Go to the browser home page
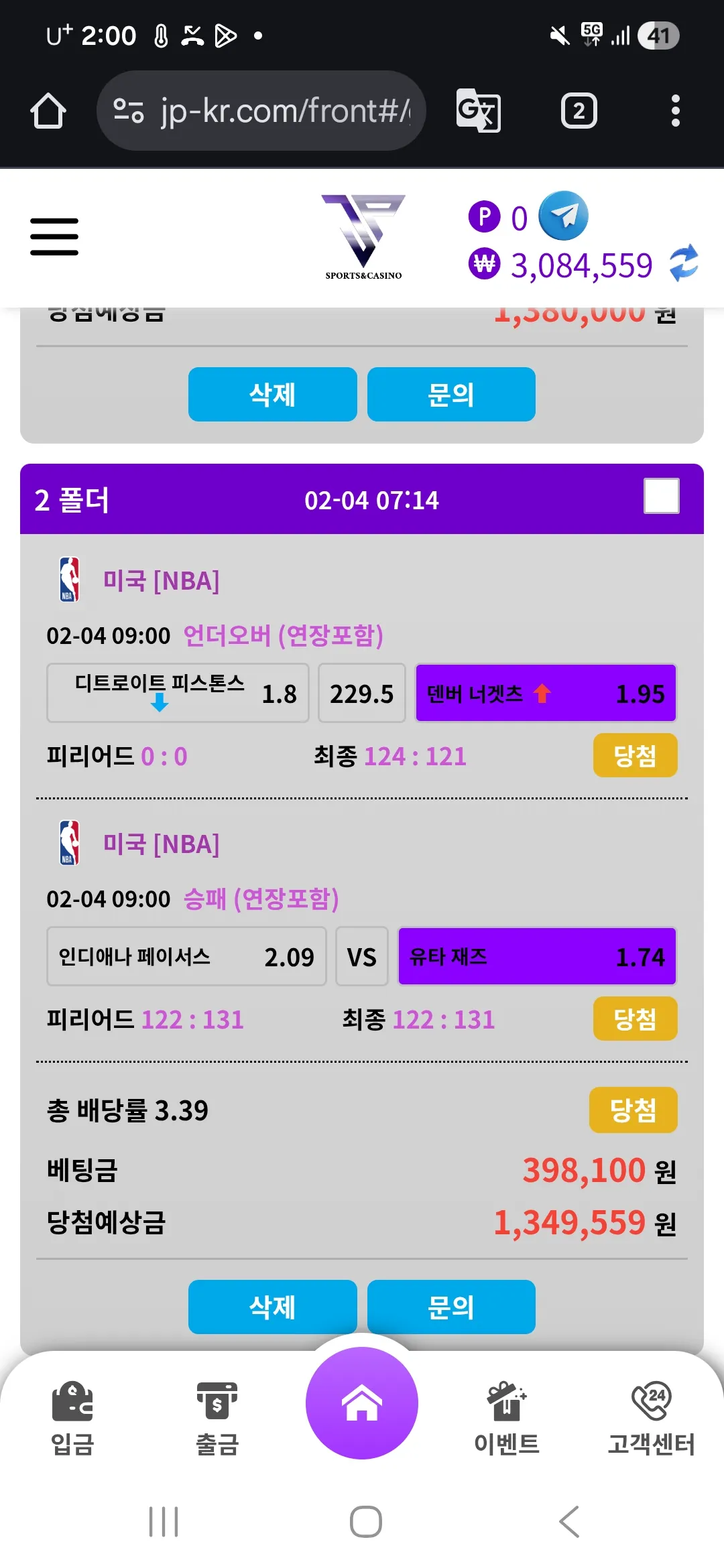 48,111
